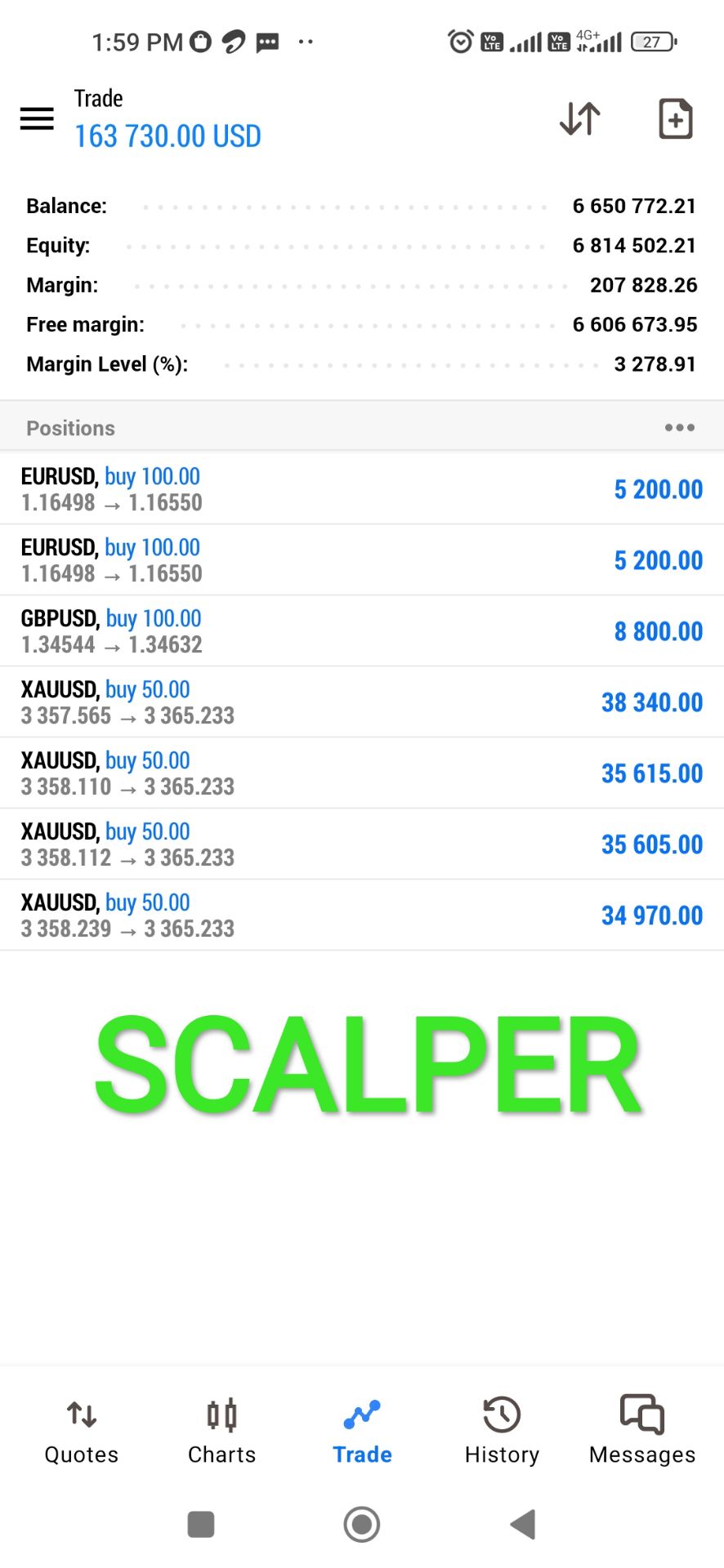Open the GBPUSD buy 100.00 position
Image resolution: width=724 pixels, height=1568 pixels.
tap(362, 631)
